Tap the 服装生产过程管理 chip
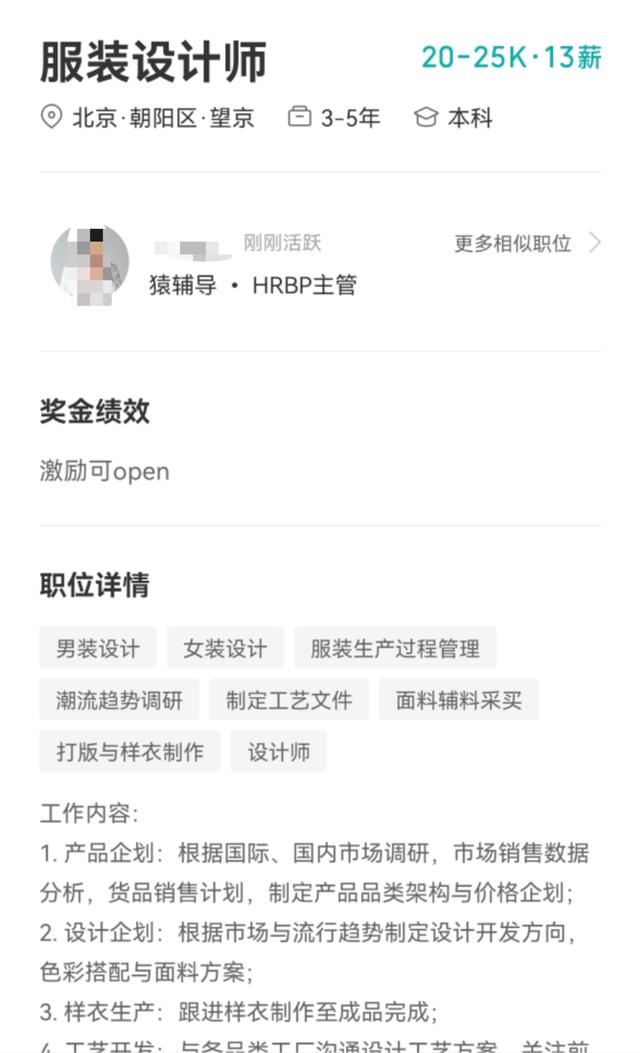The width and height of the screenshot is (640, 1053). point(395,648)
